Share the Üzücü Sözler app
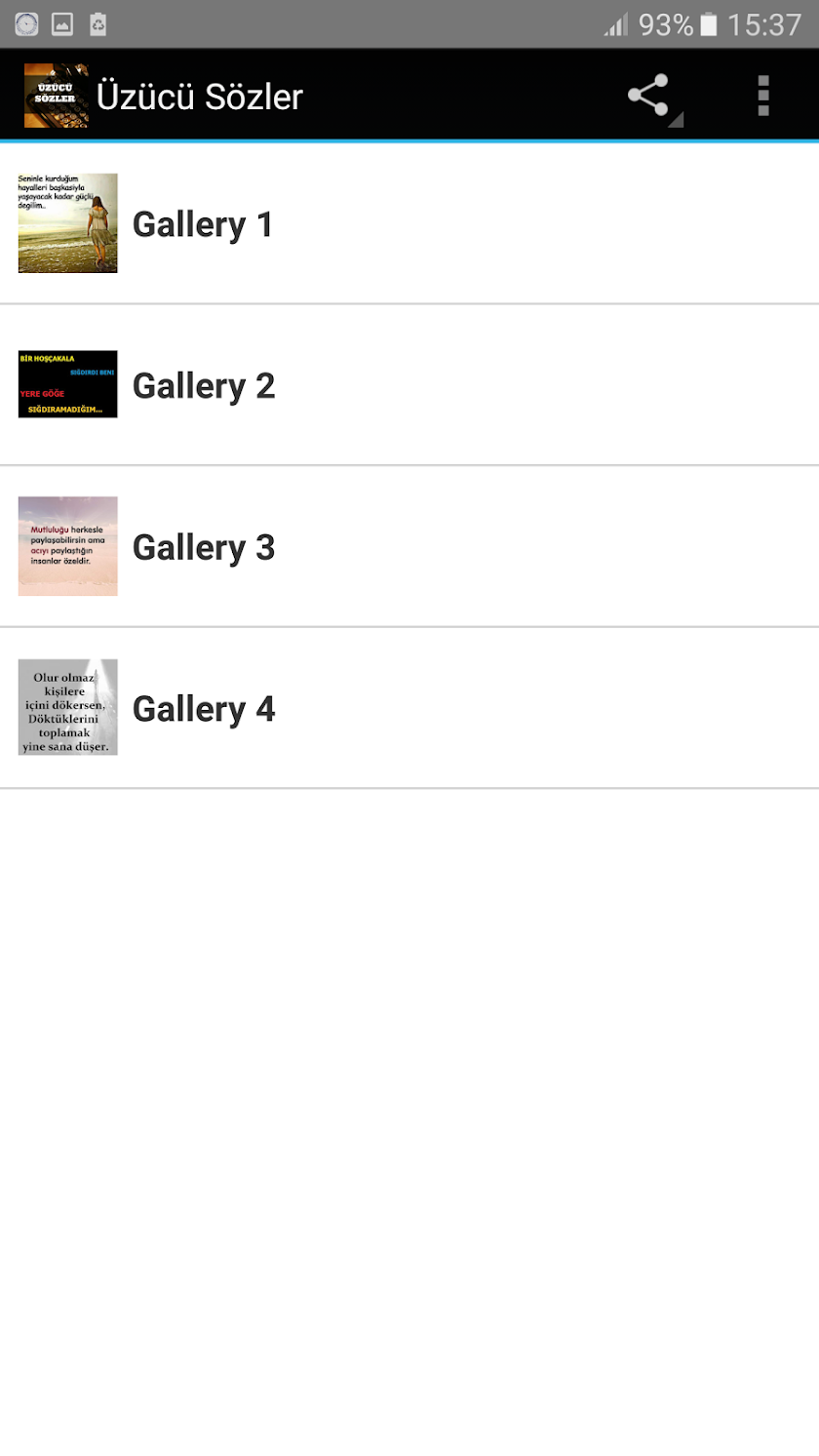The height and width of the screenshot is (1456, 819). pos(649,97)
